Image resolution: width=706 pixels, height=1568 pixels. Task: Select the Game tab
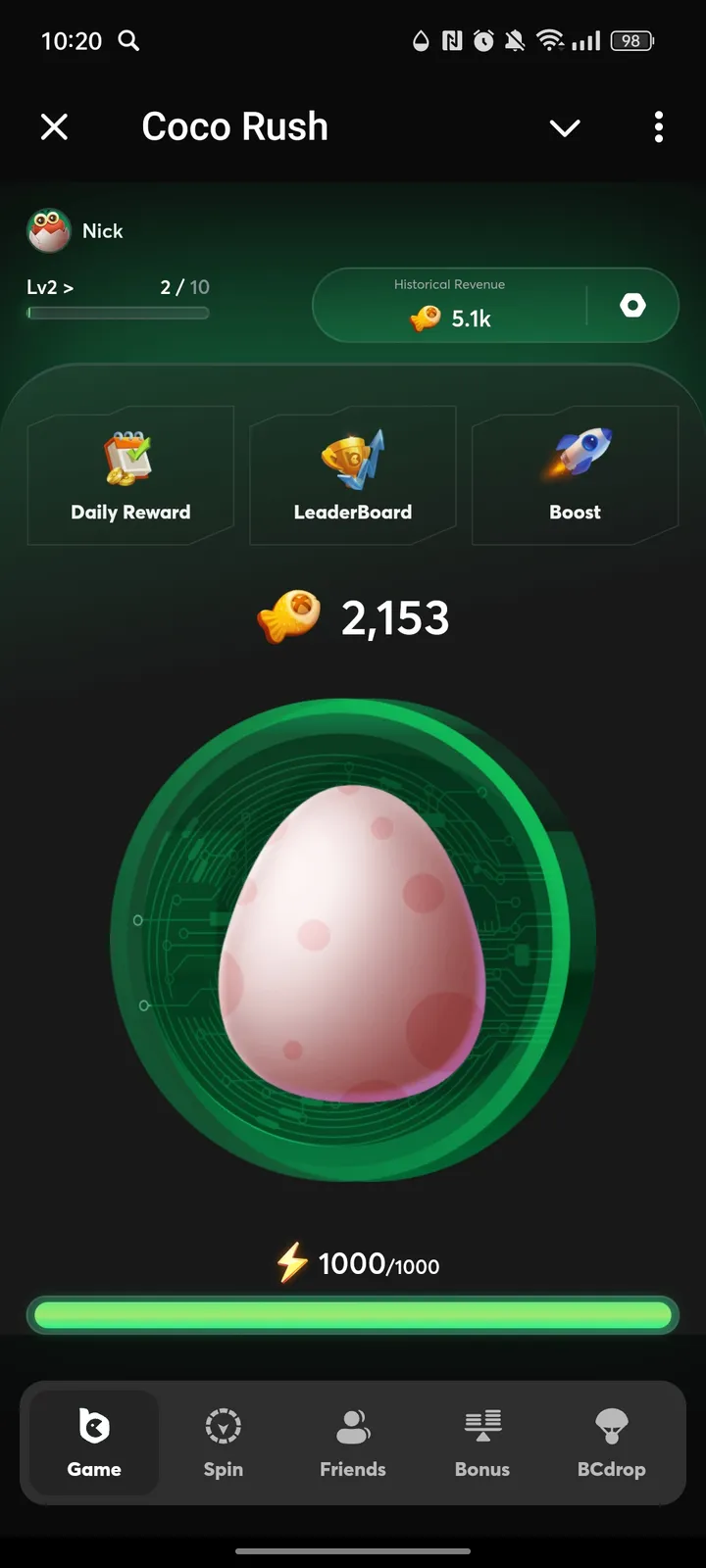coord(94,1443)
